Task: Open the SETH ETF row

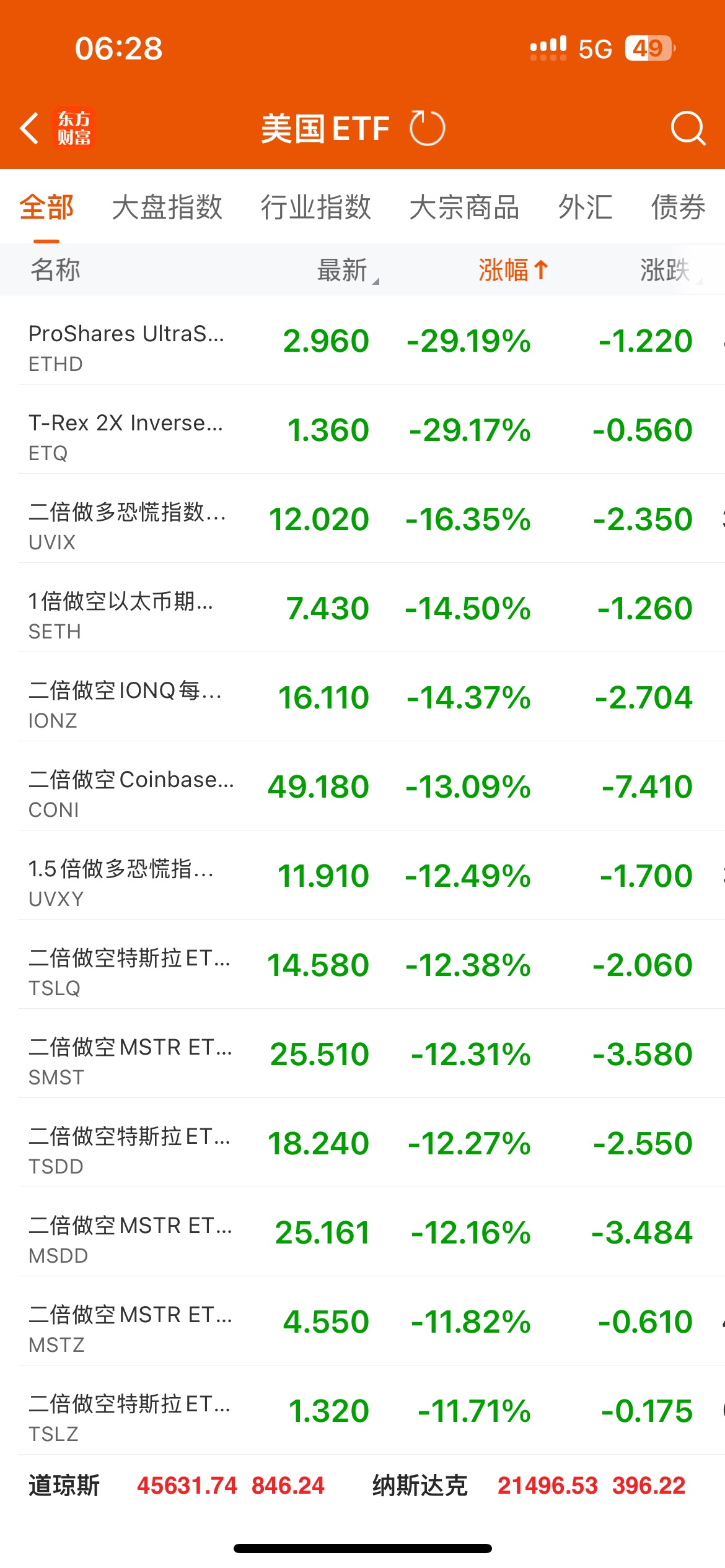Action: pyautogui.click(x=362, y=608)
